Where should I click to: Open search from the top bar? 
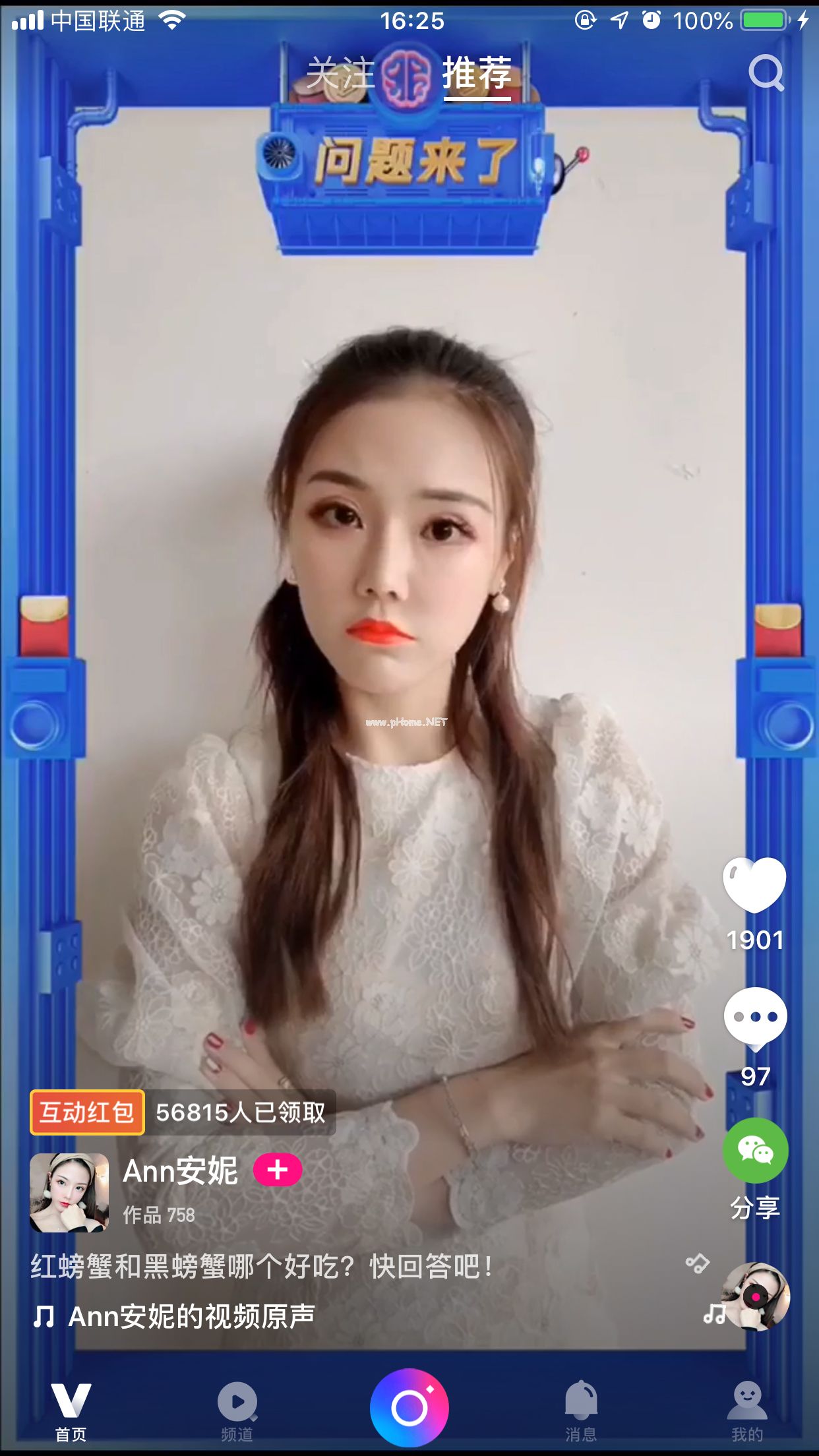[x=767, y=74]
